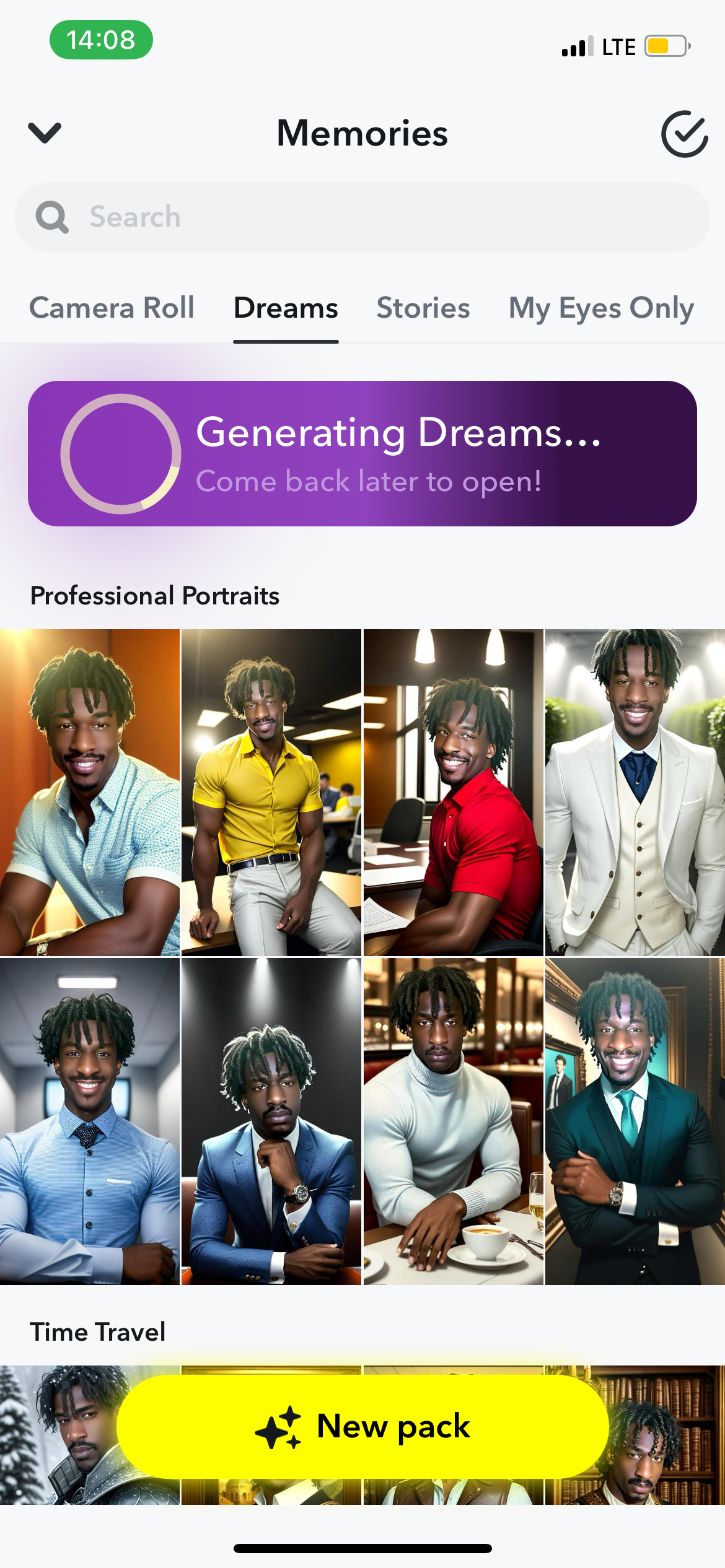This screenshot has width=725, height=1568.
Task: Tap the checkmark select icon
Action: 683,134
